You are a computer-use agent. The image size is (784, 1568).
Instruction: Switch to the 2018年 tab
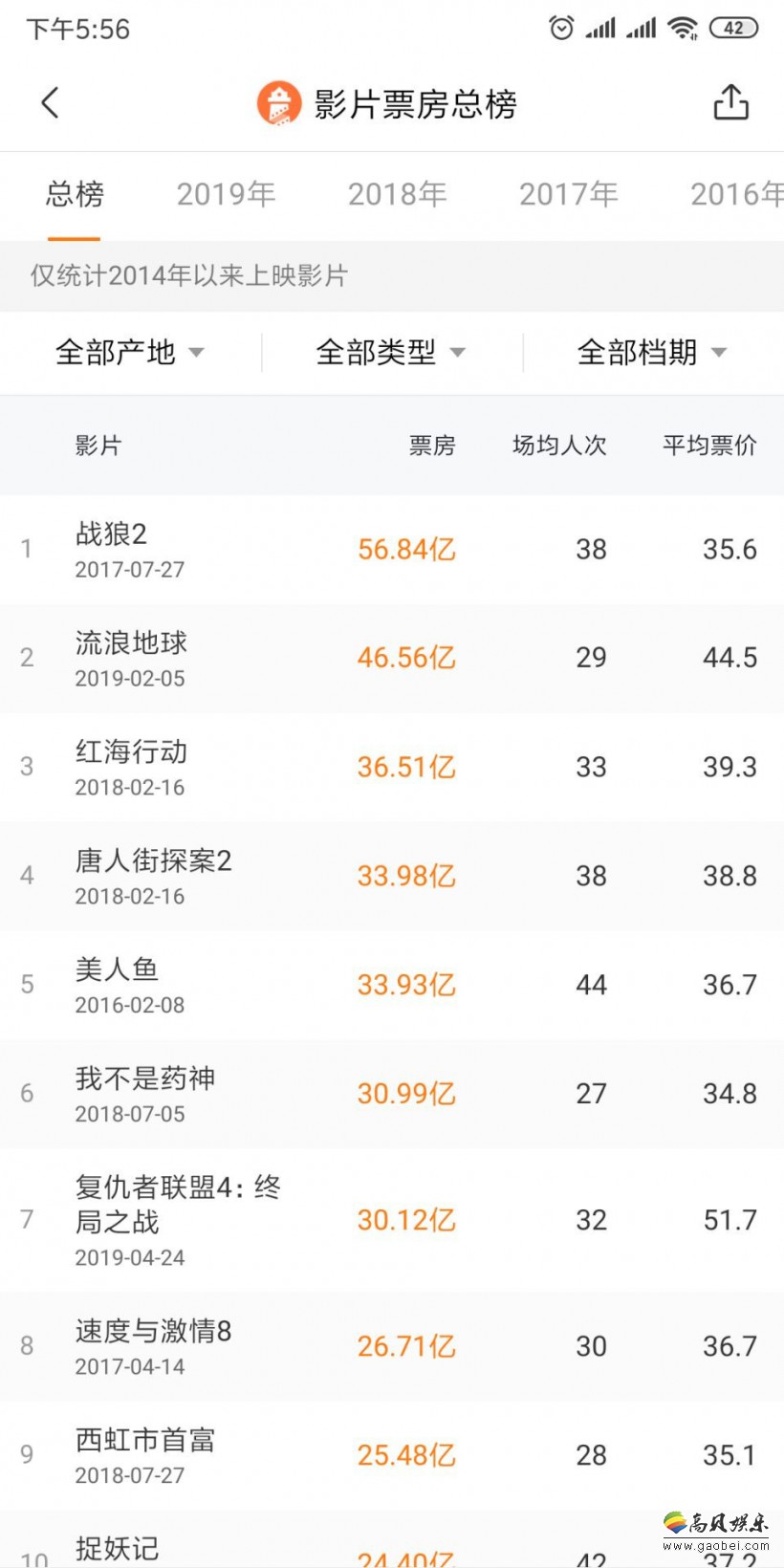(x=398, y=194)
